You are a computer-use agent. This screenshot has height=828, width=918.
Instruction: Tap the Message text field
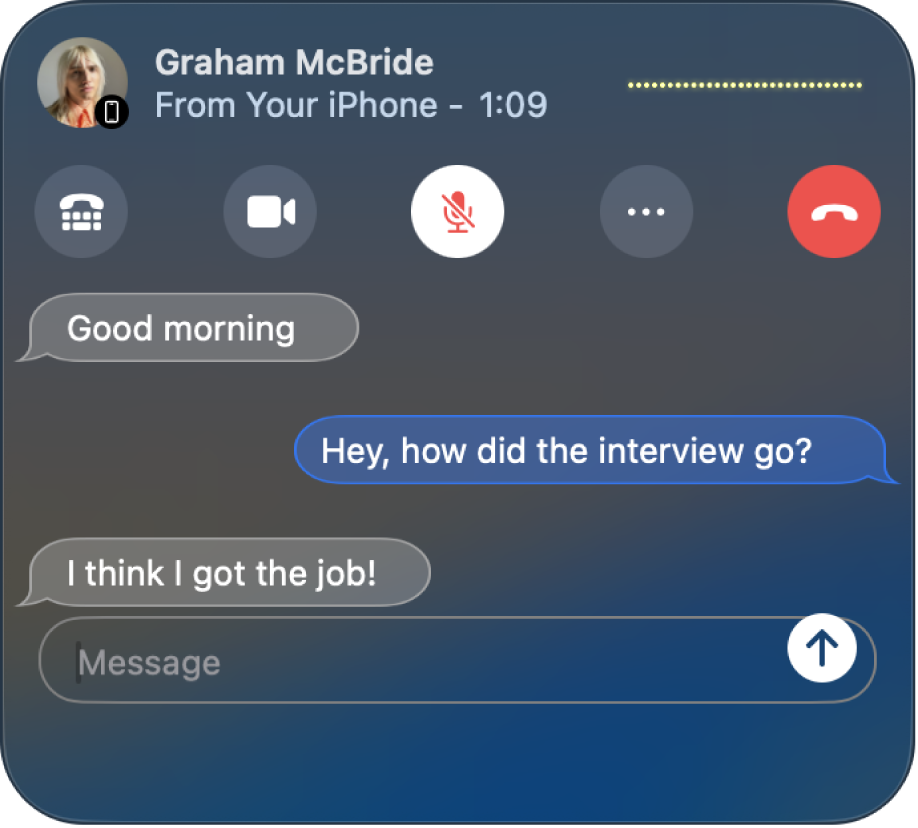[400, 662]
